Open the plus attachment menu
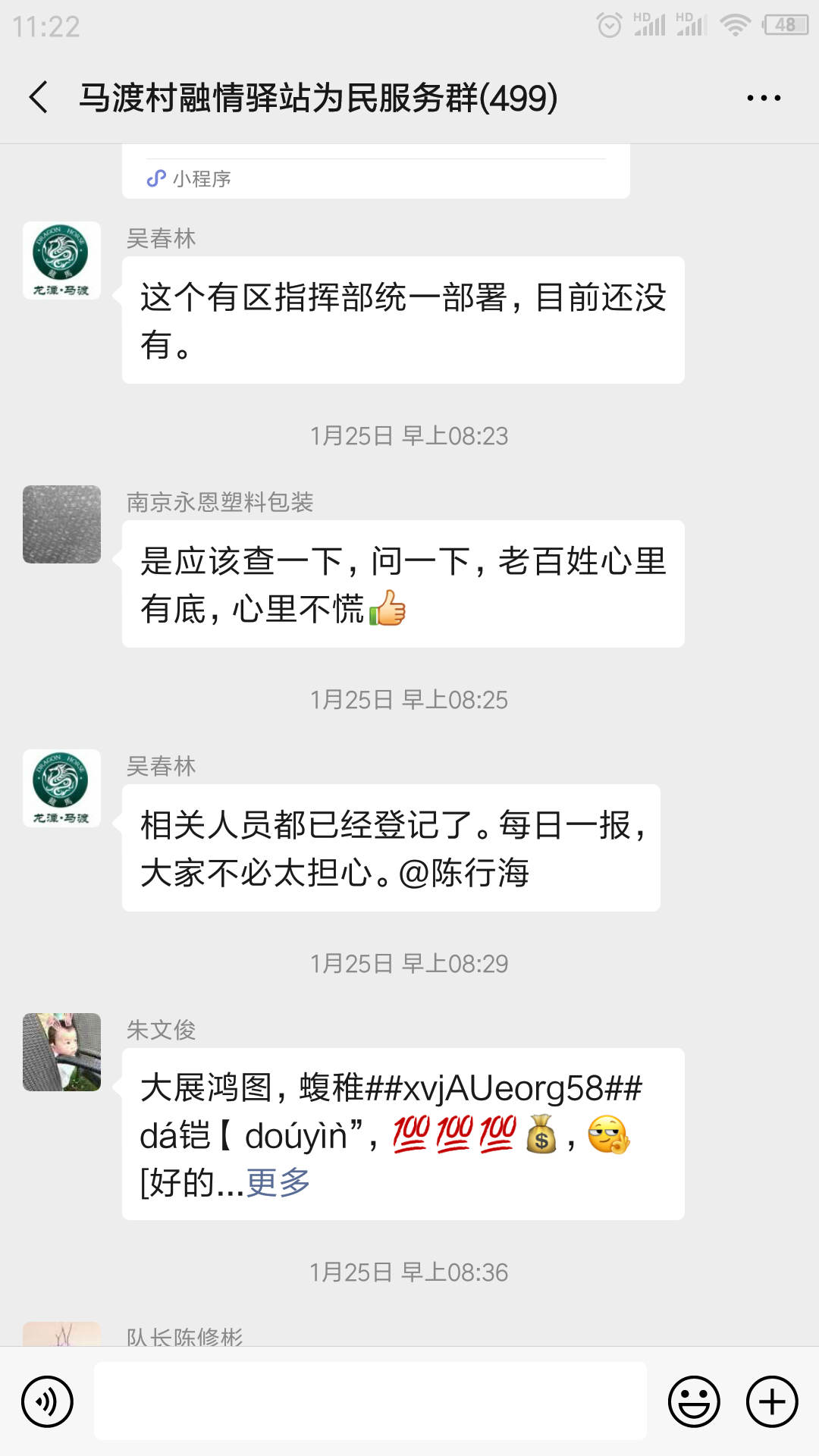Viewport: 819px width, 1456px height. 772,1401
